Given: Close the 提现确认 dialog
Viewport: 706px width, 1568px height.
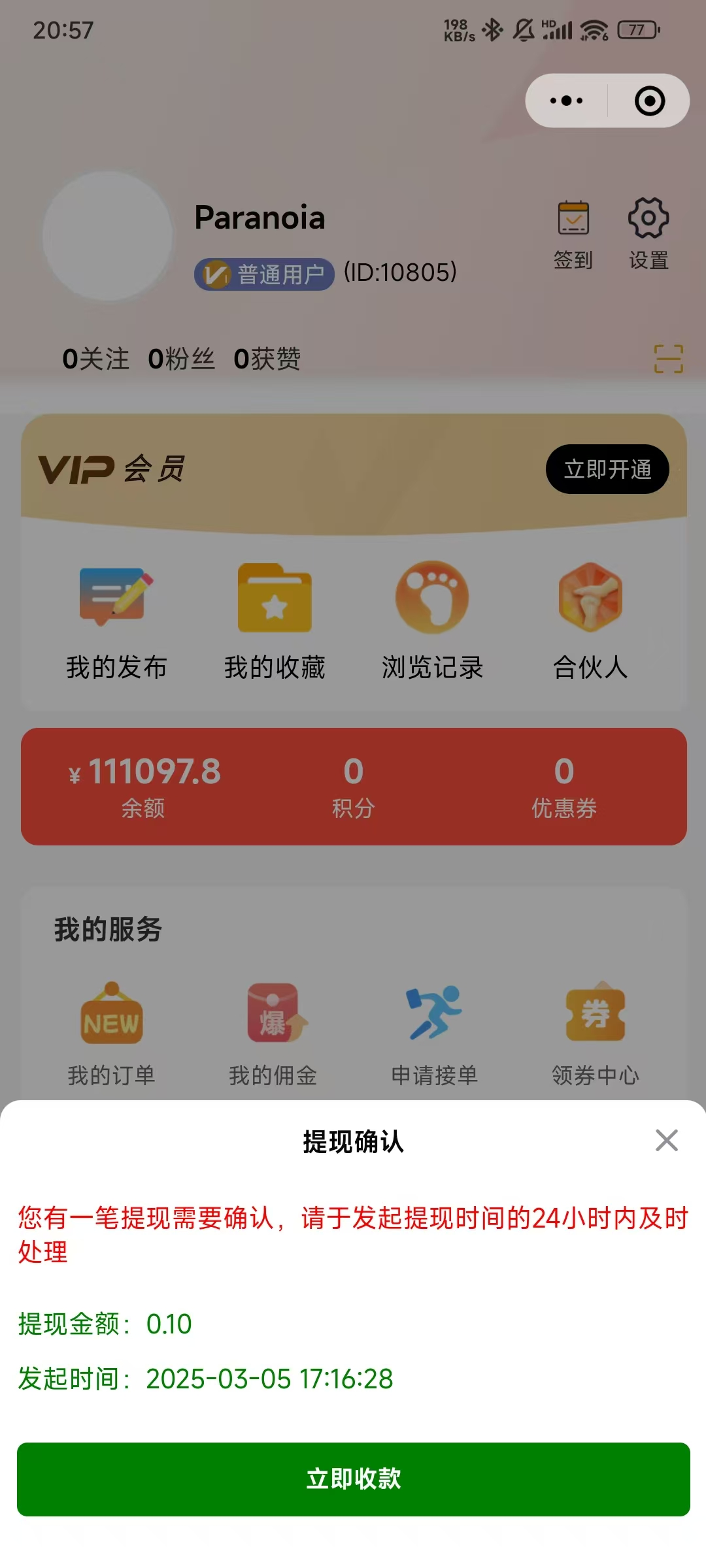Looking at the screenshot, I should point(666,1140).
